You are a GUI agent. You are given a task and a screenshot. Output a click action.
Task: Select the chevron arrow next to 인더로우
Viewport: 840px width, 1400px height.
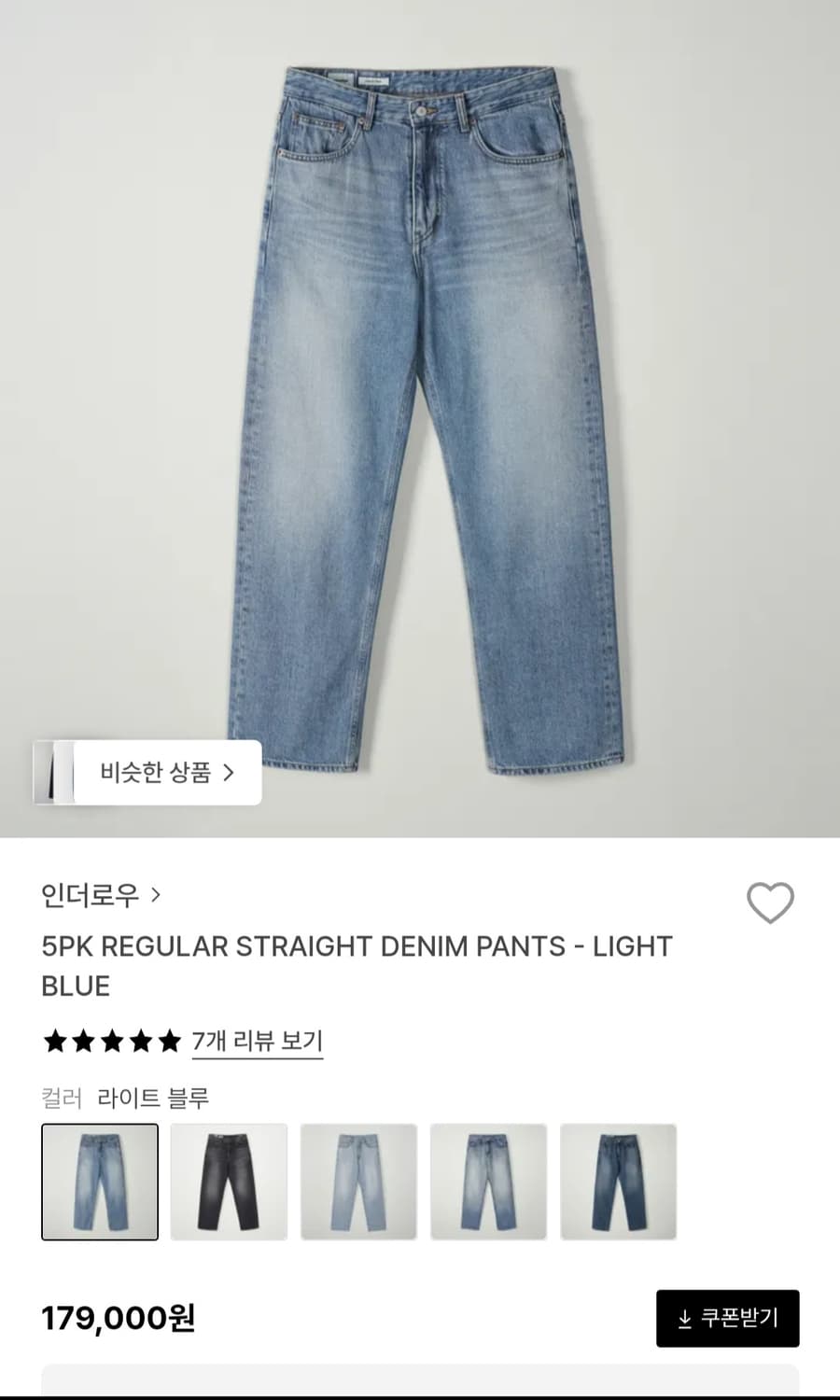154,894
